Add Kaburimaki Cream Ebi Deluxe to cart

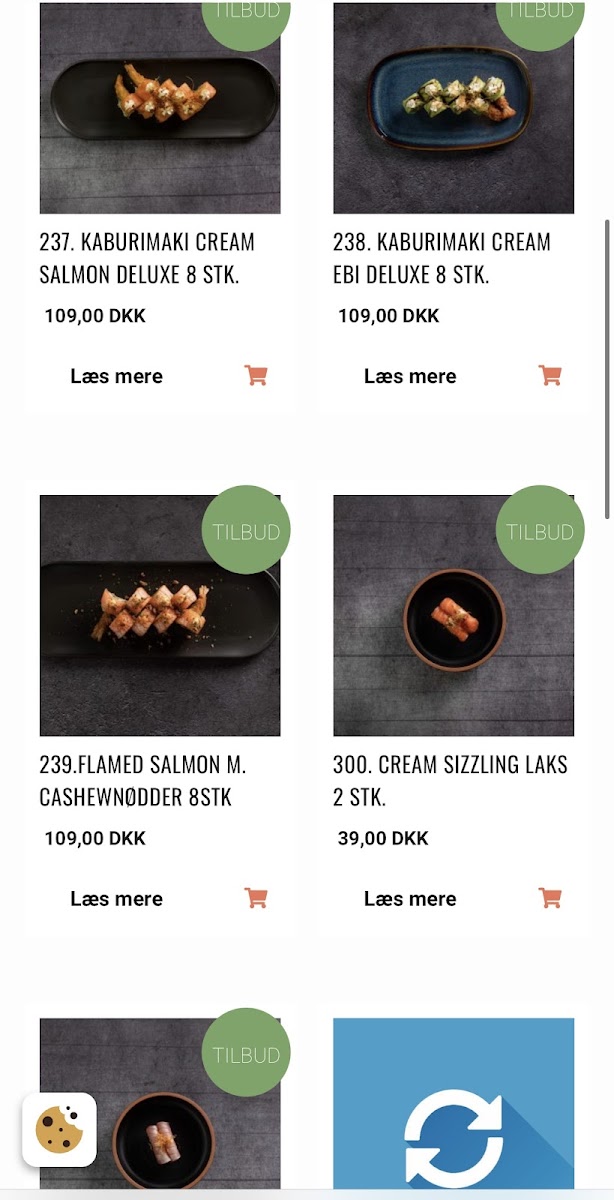550,376
